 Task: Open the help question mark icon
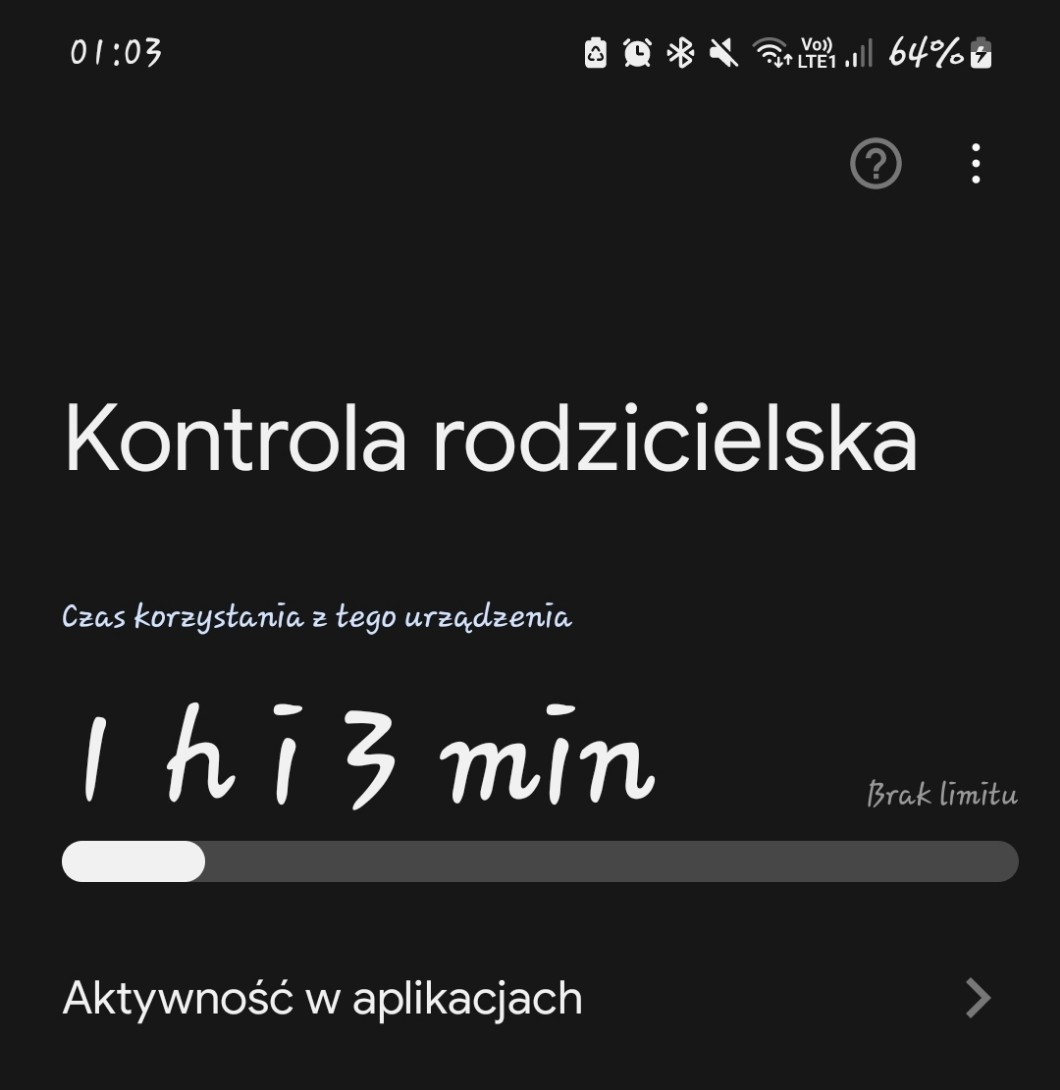[x=875, y=163]
